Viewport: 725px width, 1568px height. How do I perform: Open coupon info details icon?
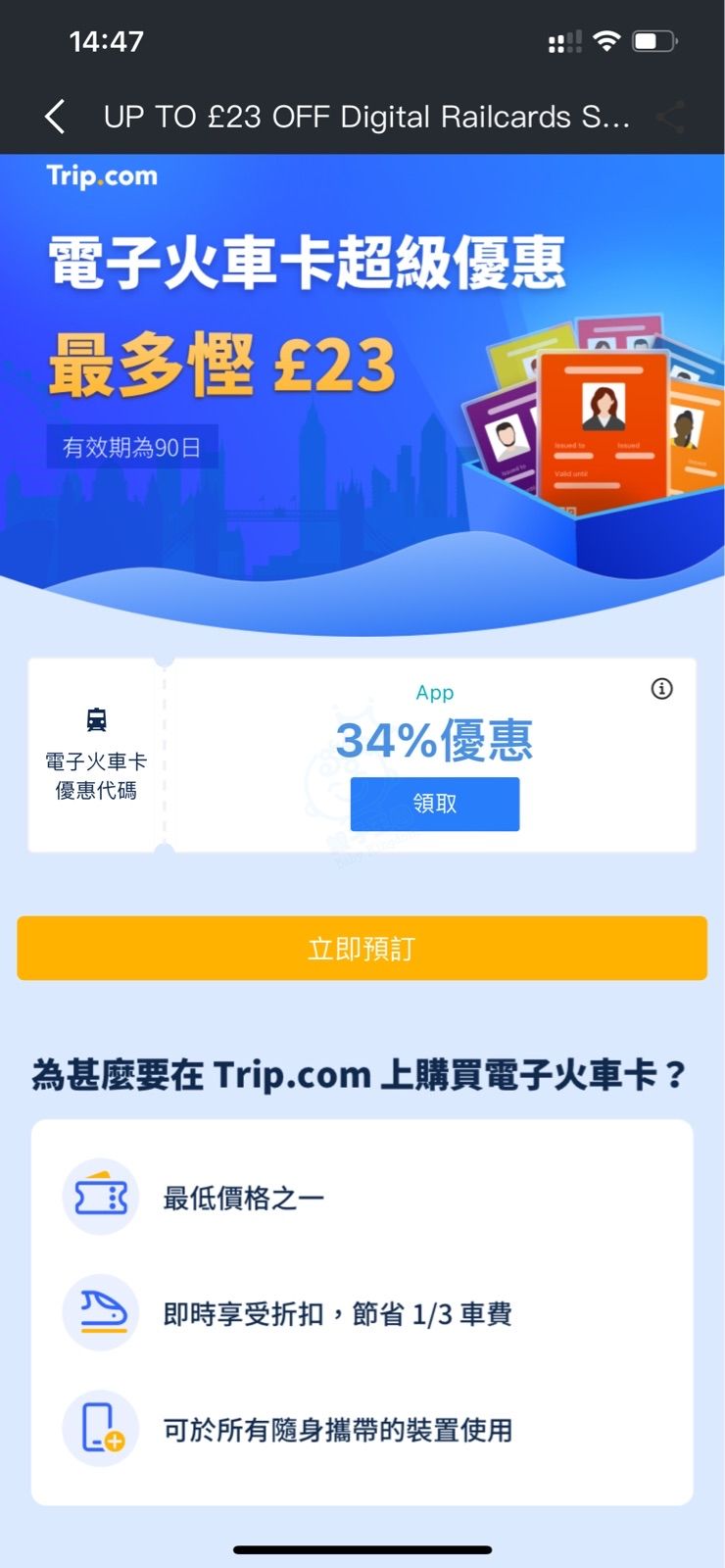[x=662, y=689]
